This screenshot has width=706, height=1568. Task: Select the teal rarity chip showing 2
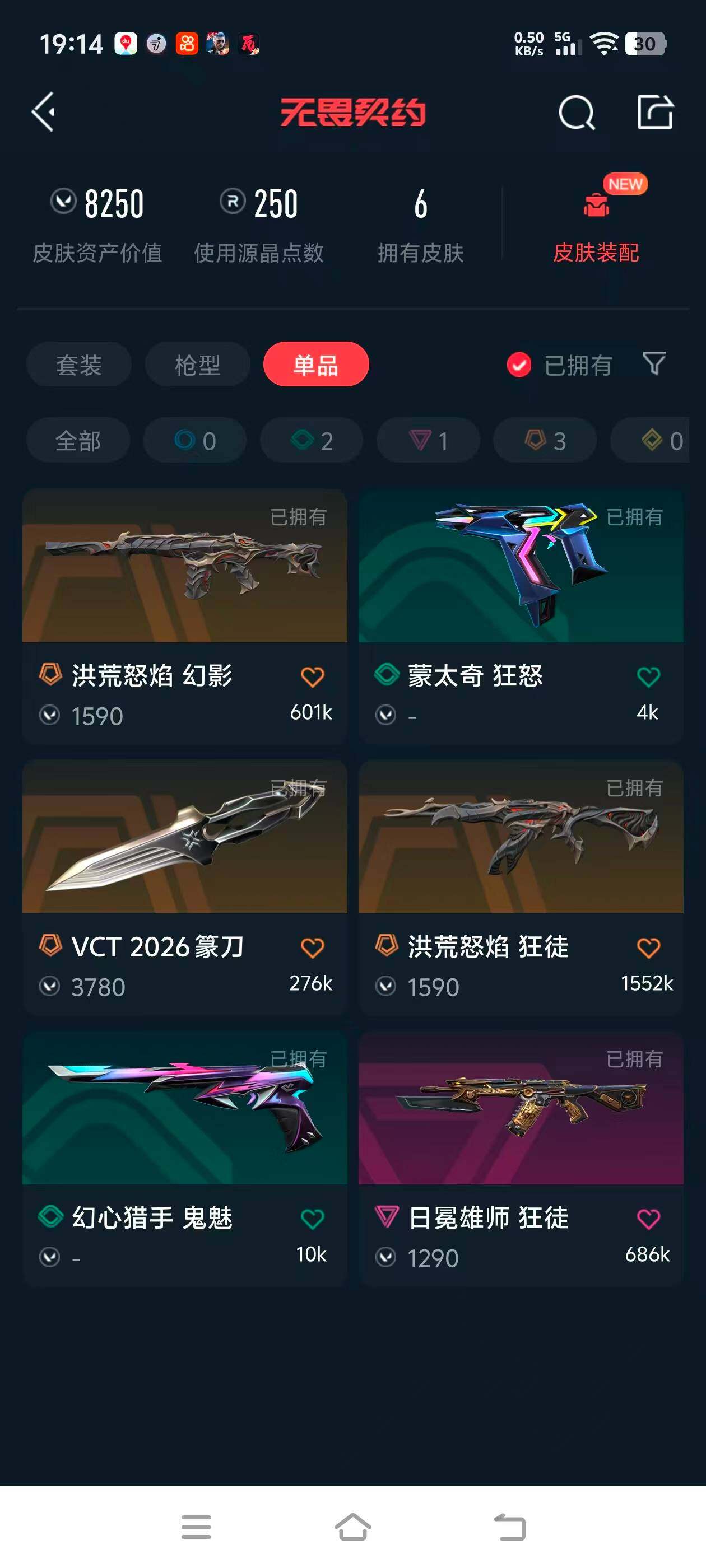(x=310, y=440)
